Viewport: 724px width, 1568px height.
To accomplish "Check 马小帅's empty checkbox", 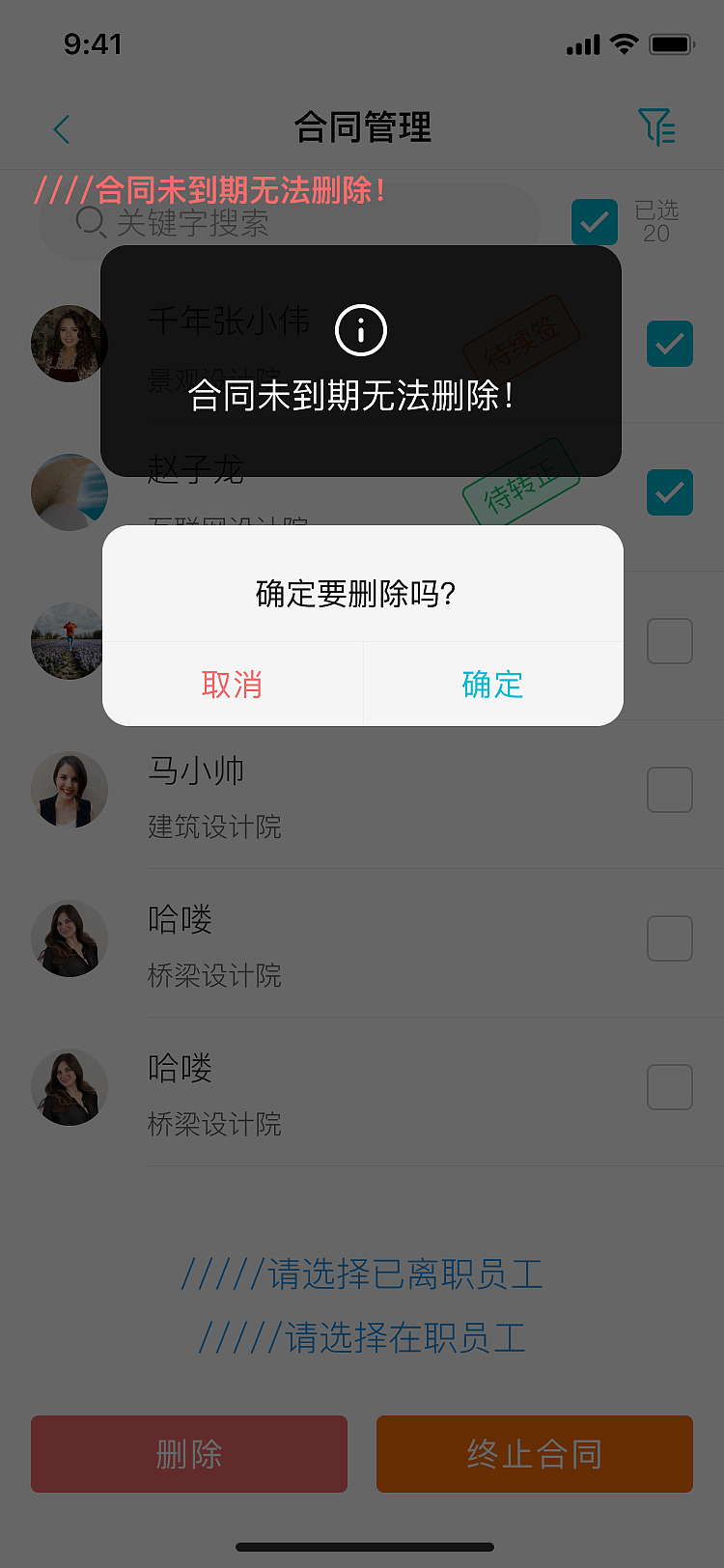I will coord(669,789).
